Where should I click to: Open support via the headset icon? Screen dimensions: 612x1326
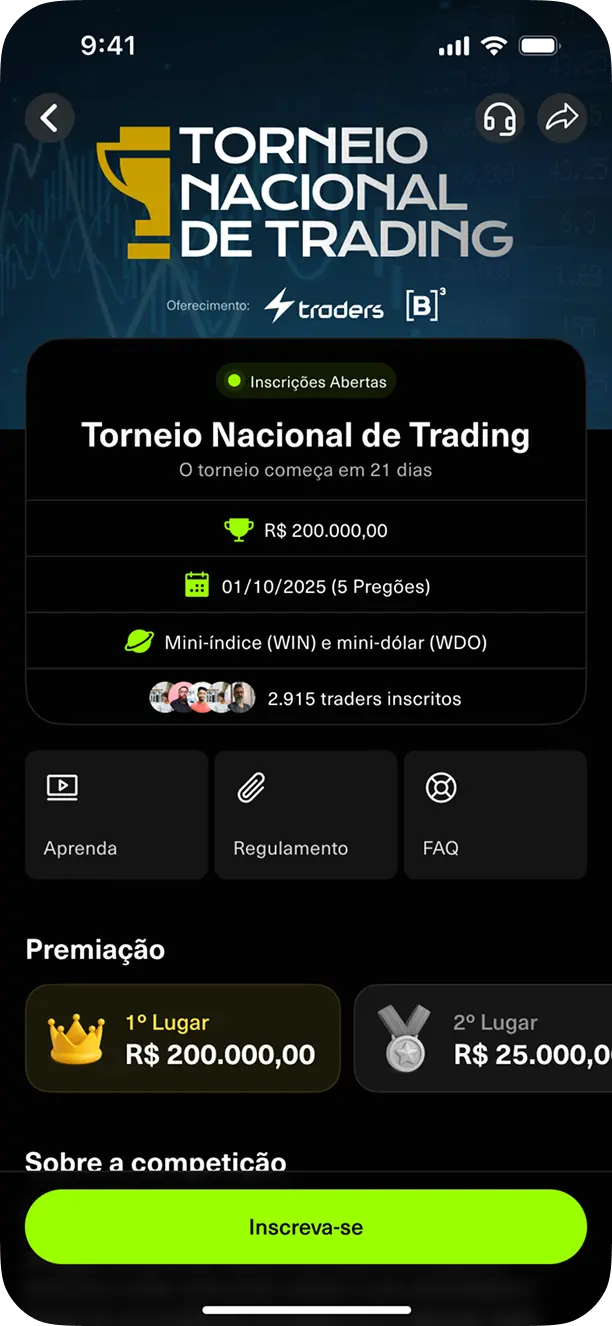(499, 119)
